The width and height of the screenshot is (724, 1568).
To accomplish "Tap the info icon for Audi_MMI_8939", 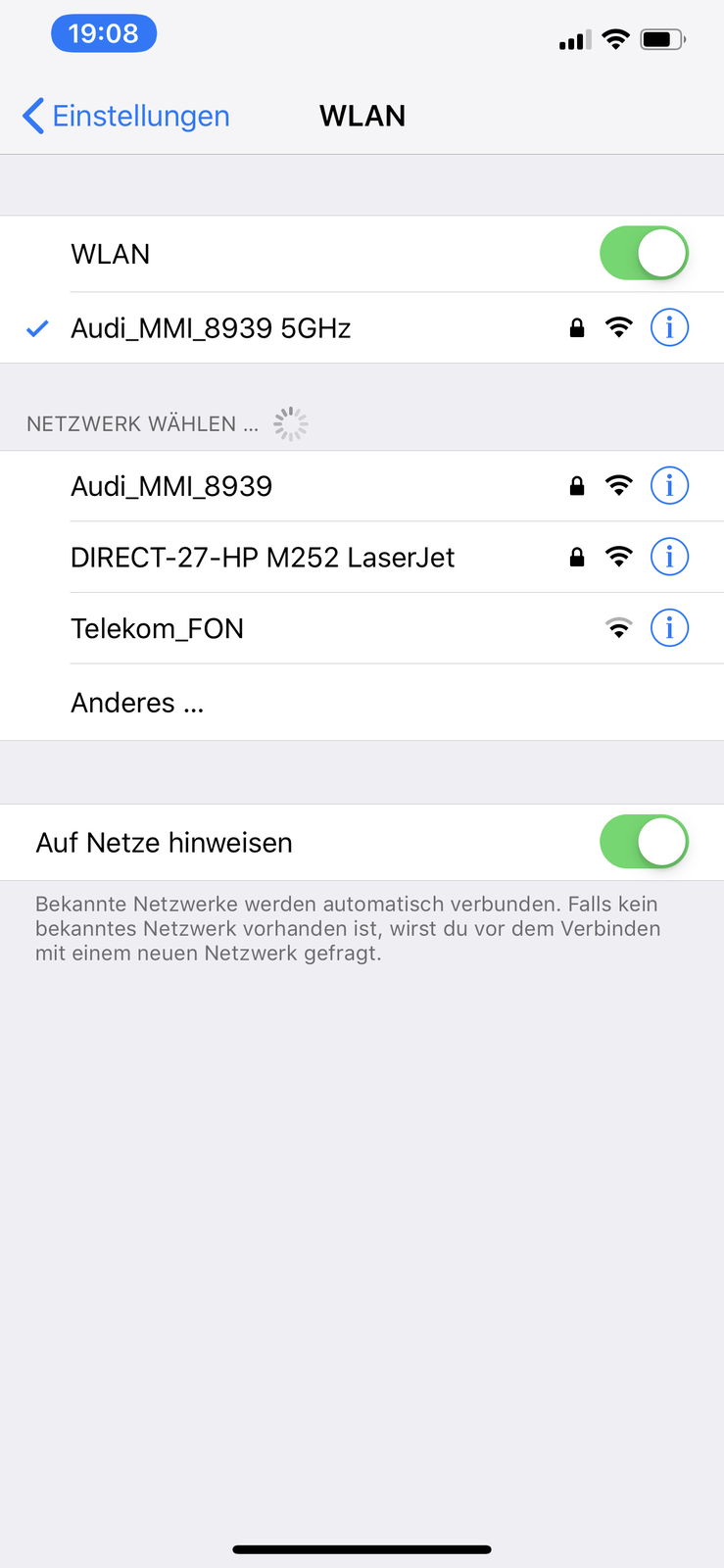I will coord(669,485).
